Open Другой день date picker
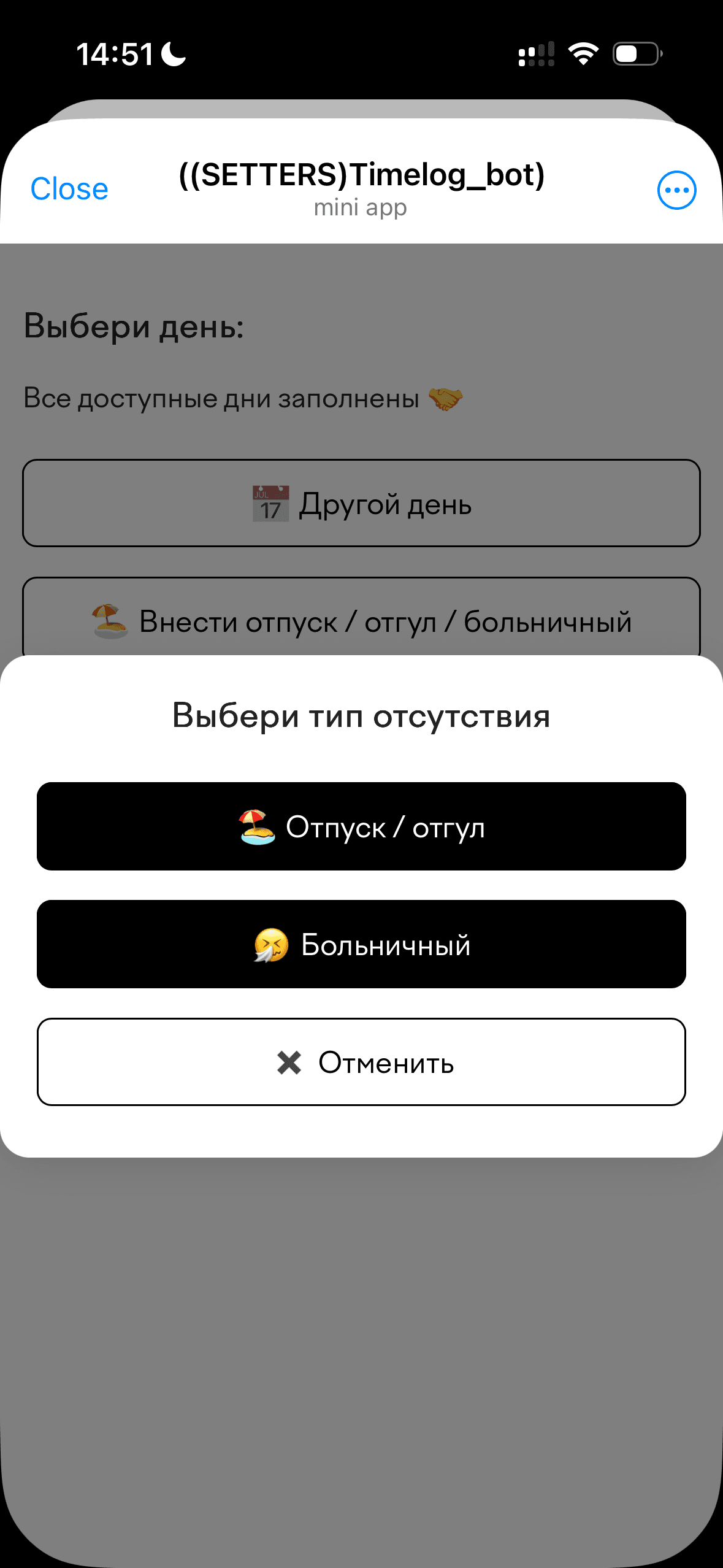 [361, 503]
